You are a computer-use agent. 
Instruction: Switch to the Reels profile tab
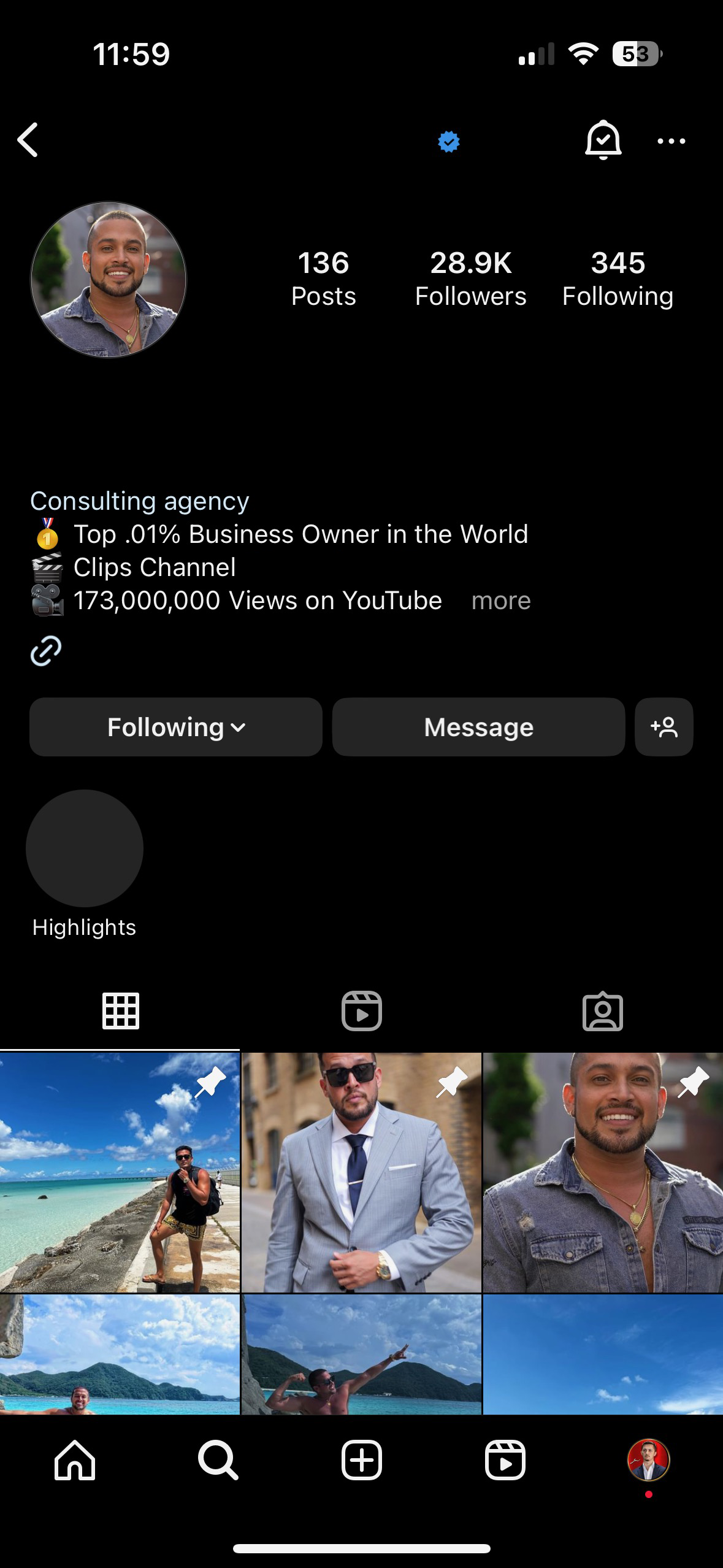362,1011
